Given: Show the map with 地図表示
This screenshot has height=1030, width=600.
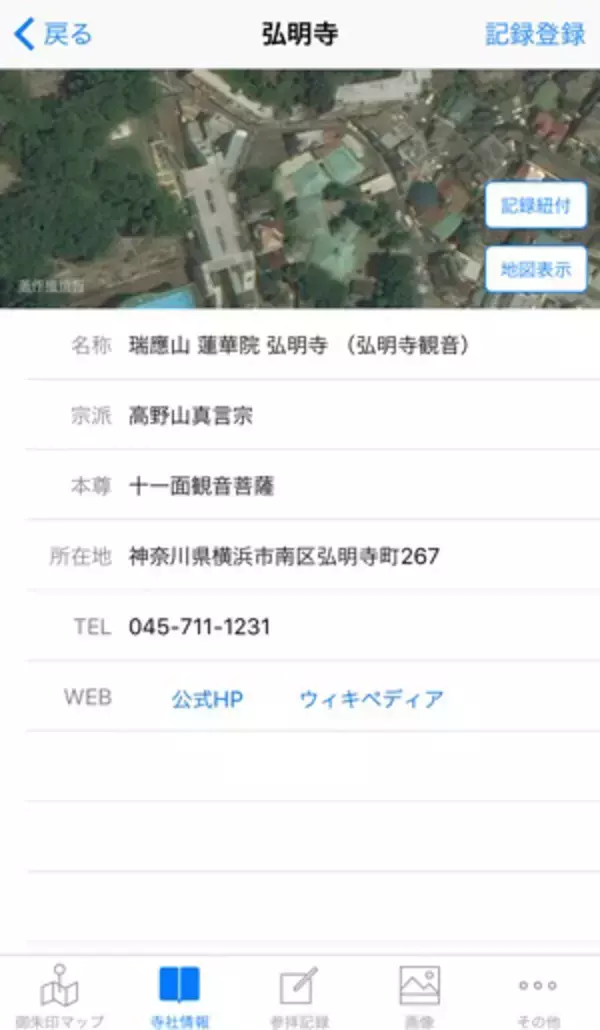Looking at the screenshot, I should point(535,268).
